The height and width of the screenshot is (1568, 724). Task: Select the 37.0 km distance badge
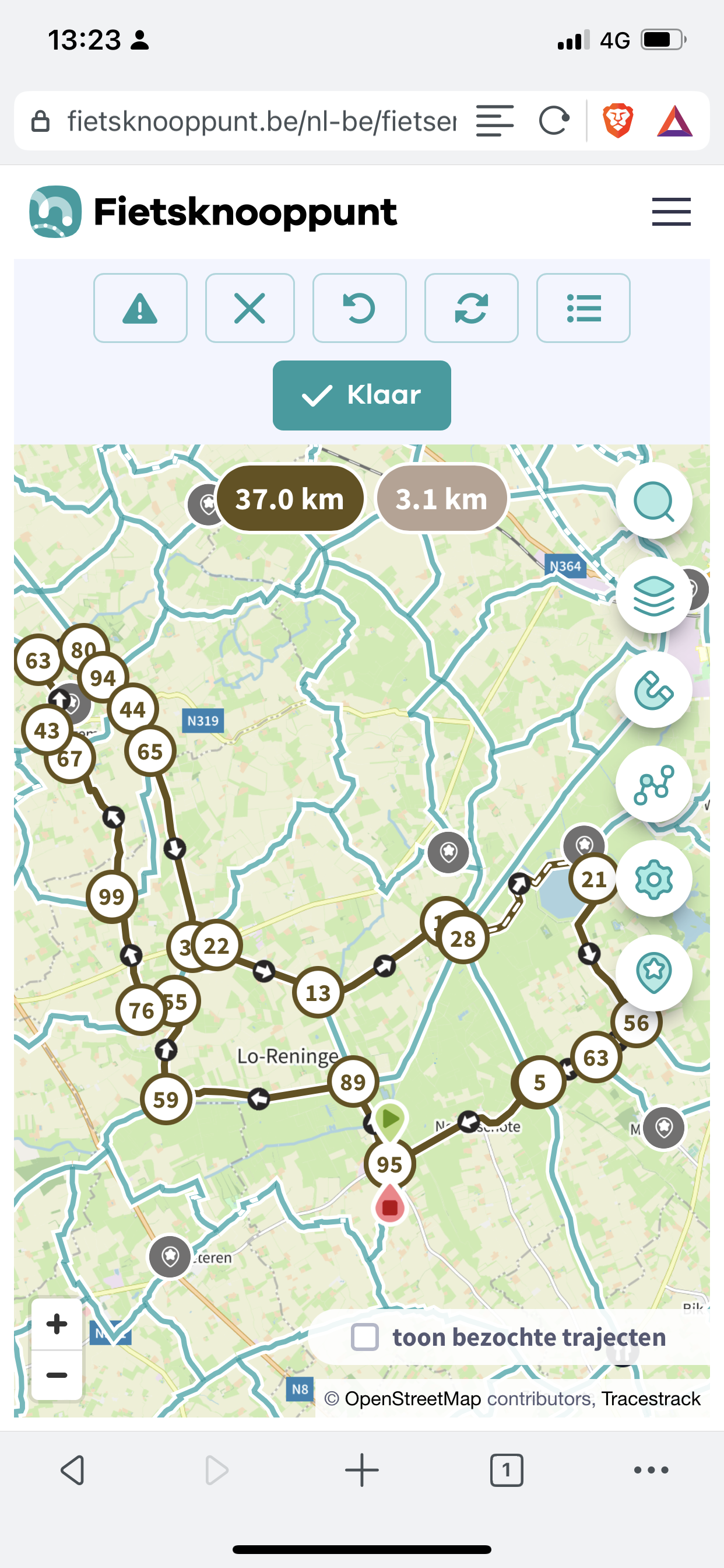click(x=290, y=498)
